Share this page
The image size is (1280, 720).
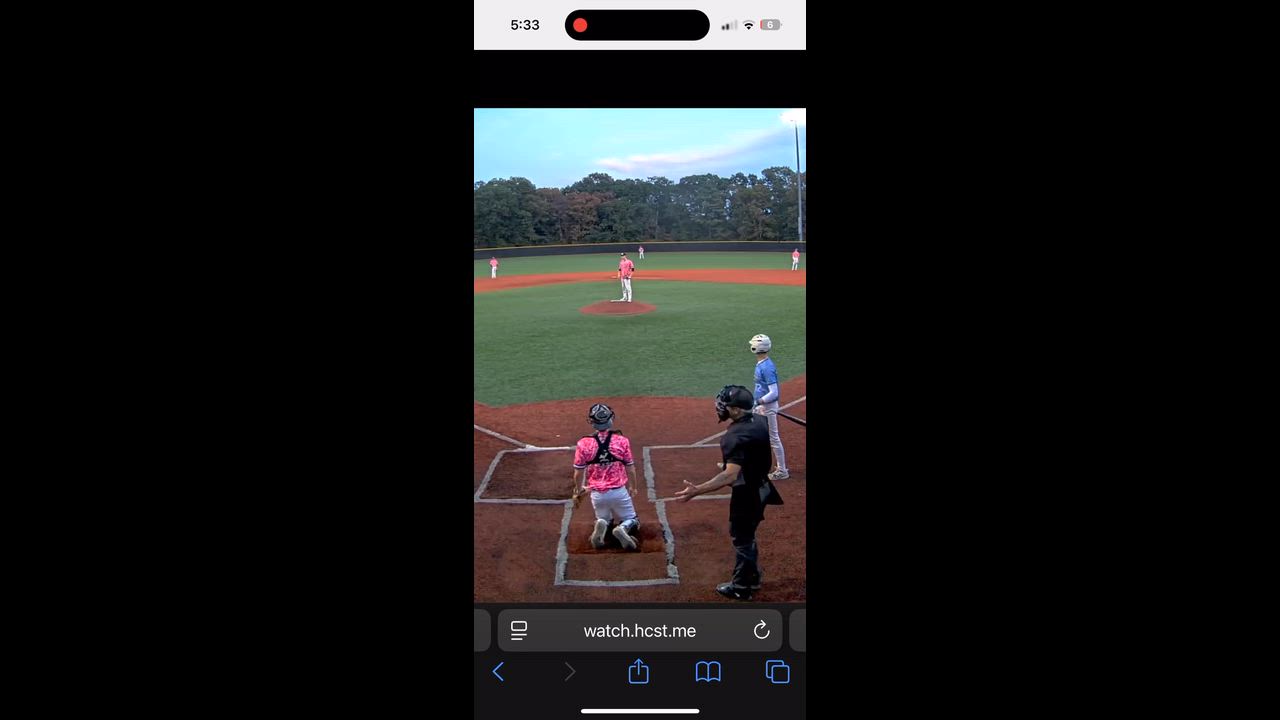639,672
